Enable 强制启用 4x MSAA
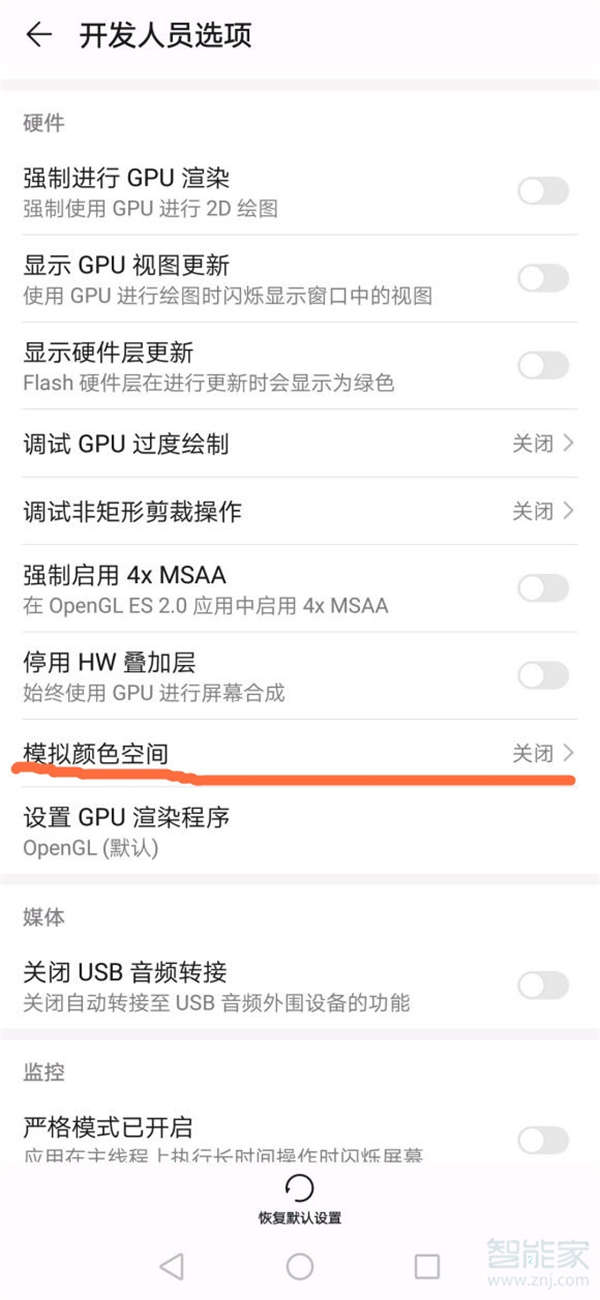The height and width of the screenshot is (1300, 600). (543, 588)
